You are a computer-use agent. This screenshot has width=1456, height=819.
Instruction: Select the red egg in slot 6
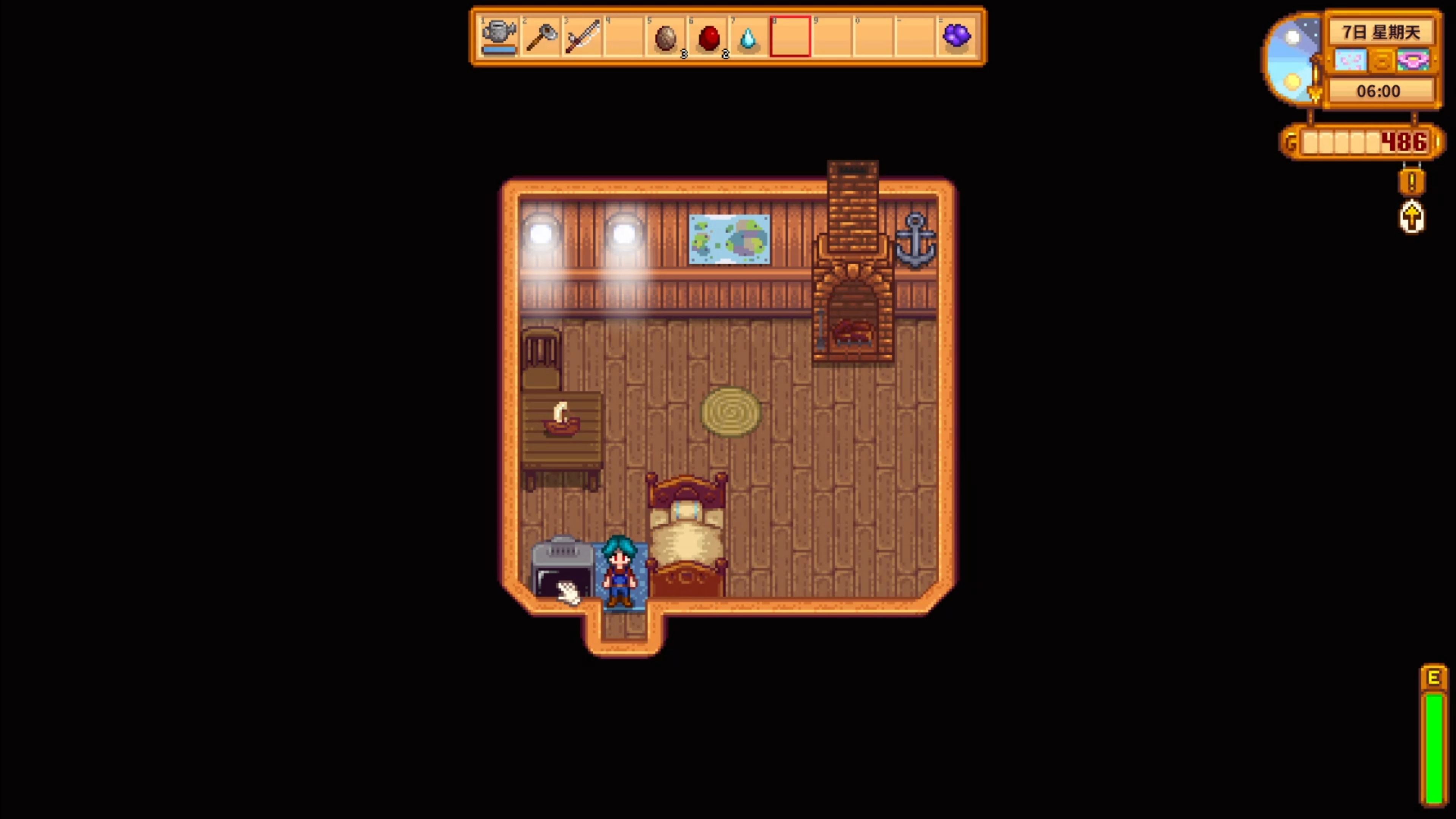[708, 38]
